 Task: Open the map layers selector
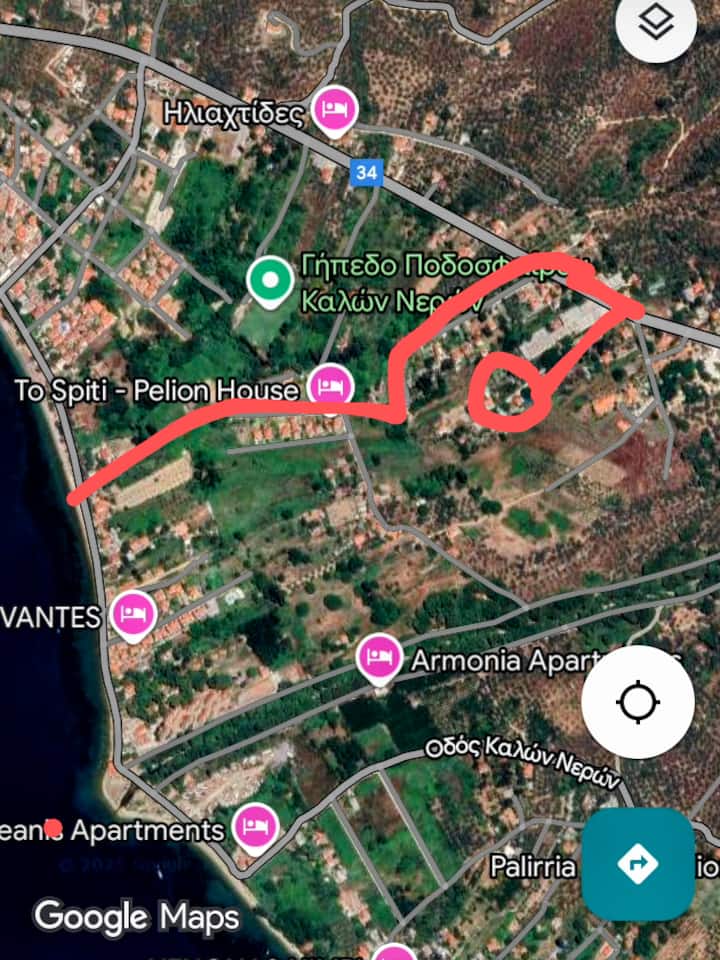click(656, 24)
